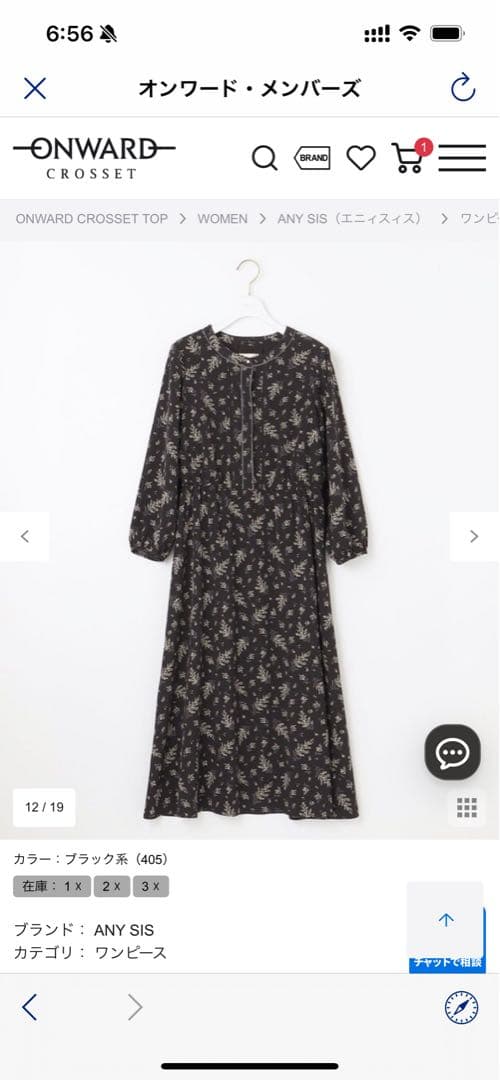The height and width of the screenshot is (1080, 500).
Task: Open favorites heart icon
Action: [x=361, y=158]
